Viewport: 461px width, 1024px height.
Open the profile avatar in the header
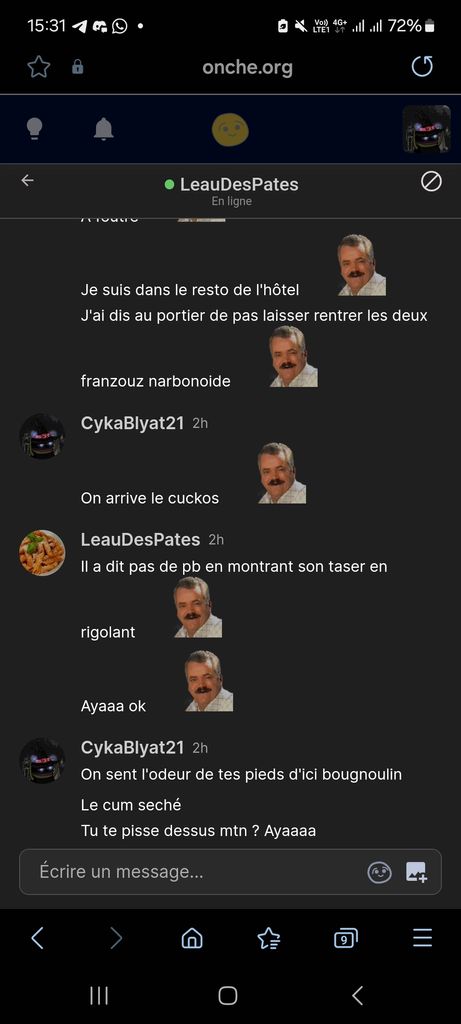coord(426,129)
